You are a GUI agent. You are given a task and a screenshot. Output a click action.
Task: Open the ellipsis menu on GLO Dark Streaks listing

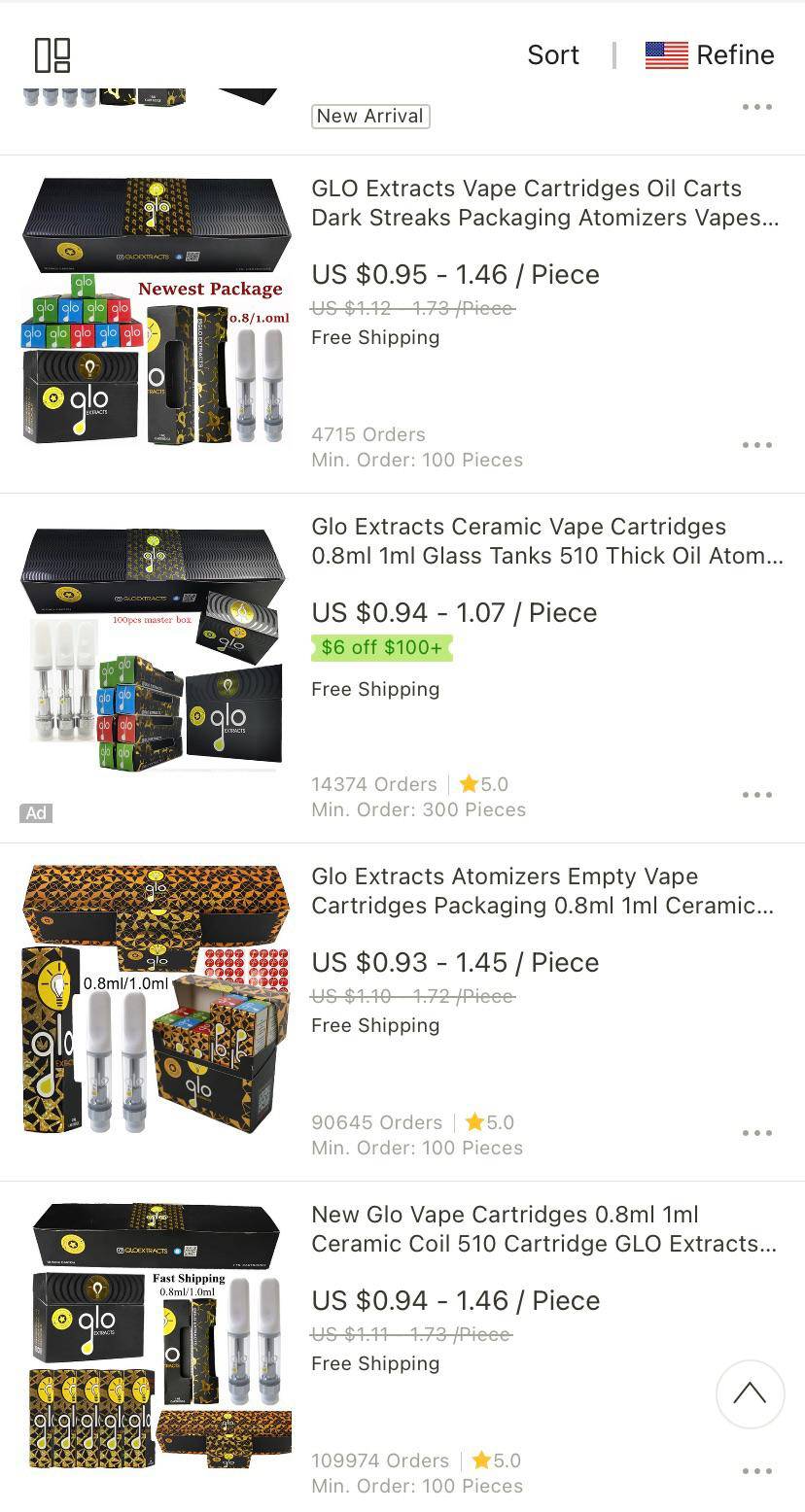click(756, 445)
